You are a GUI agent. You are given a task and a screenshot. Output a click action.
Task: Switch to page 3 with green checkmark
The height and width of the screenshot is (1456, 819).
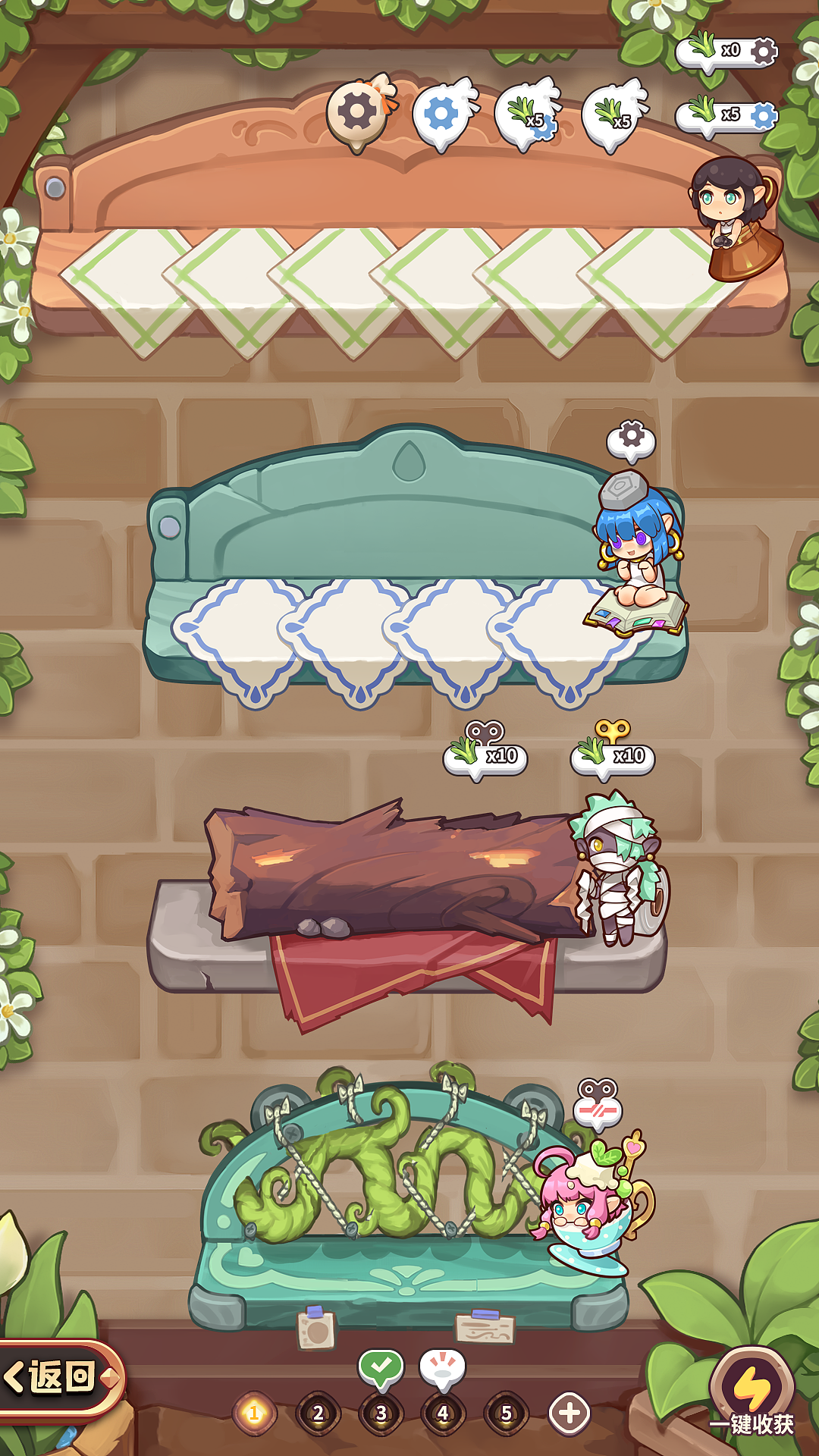coord(381,1413)
